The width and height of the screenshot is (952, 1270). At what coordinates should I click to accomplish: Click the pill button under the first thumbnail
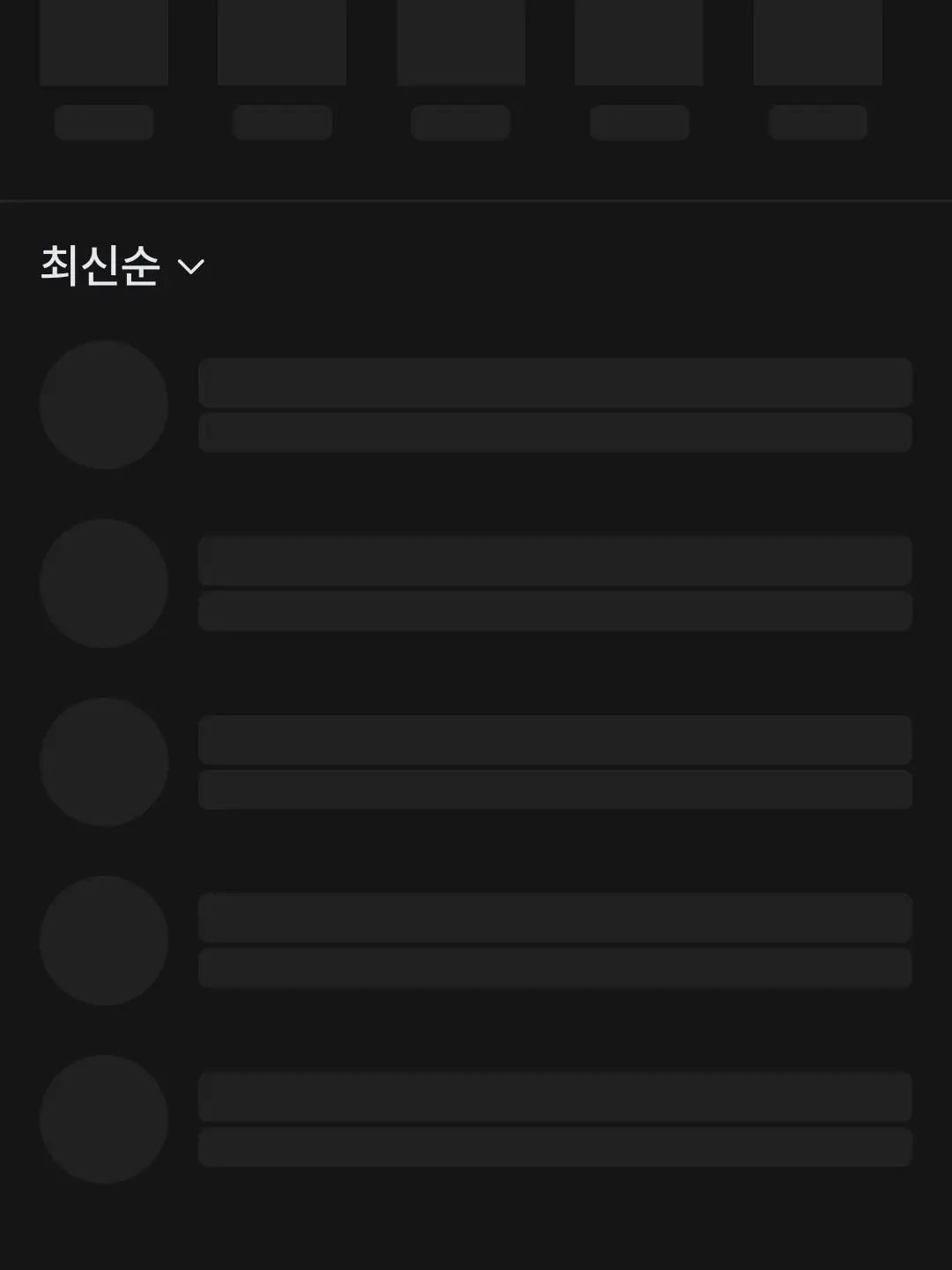pyautogui.click(x=103, y=122)
